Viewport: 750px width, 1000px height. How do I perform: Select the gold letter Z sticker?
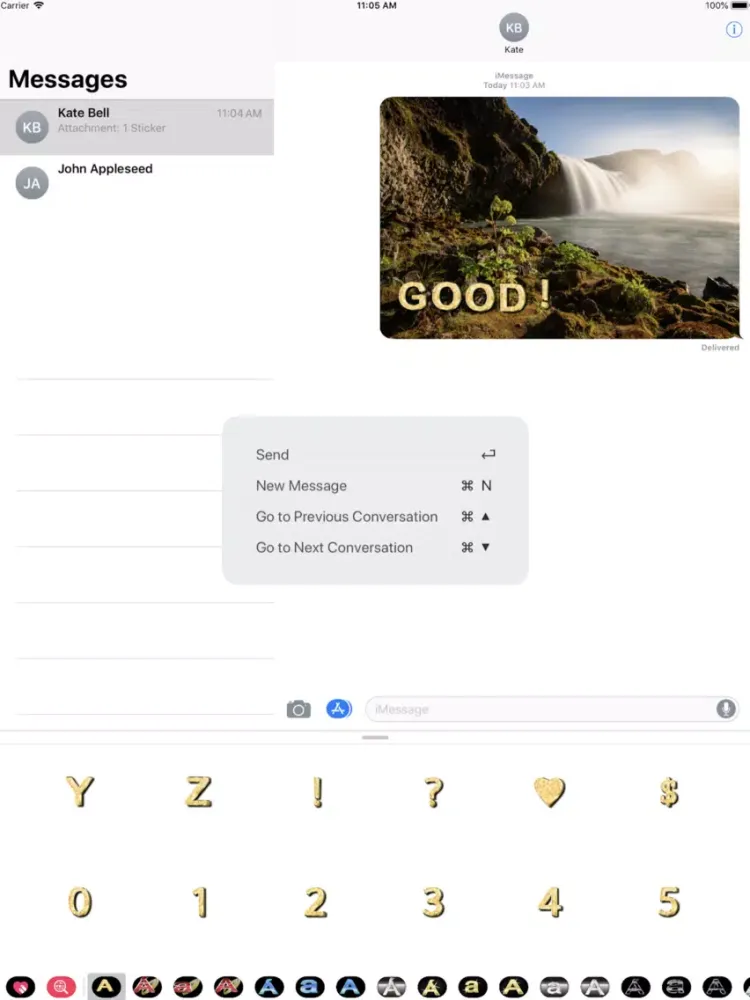[198, 793]
